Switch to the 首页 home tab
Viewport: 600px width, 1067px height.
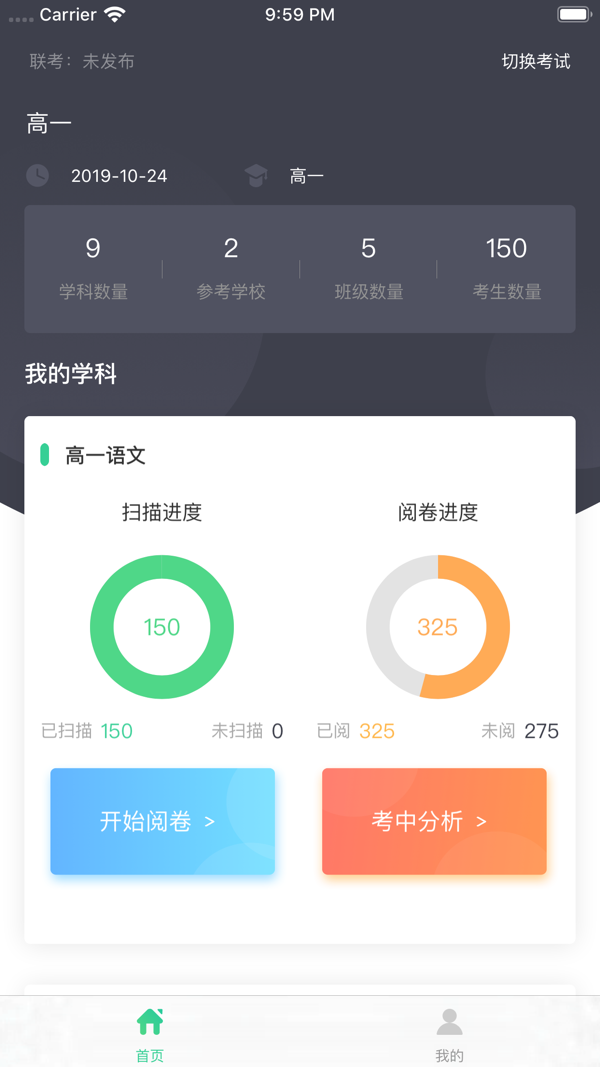pyautogui.click(x=150, y=1033)
